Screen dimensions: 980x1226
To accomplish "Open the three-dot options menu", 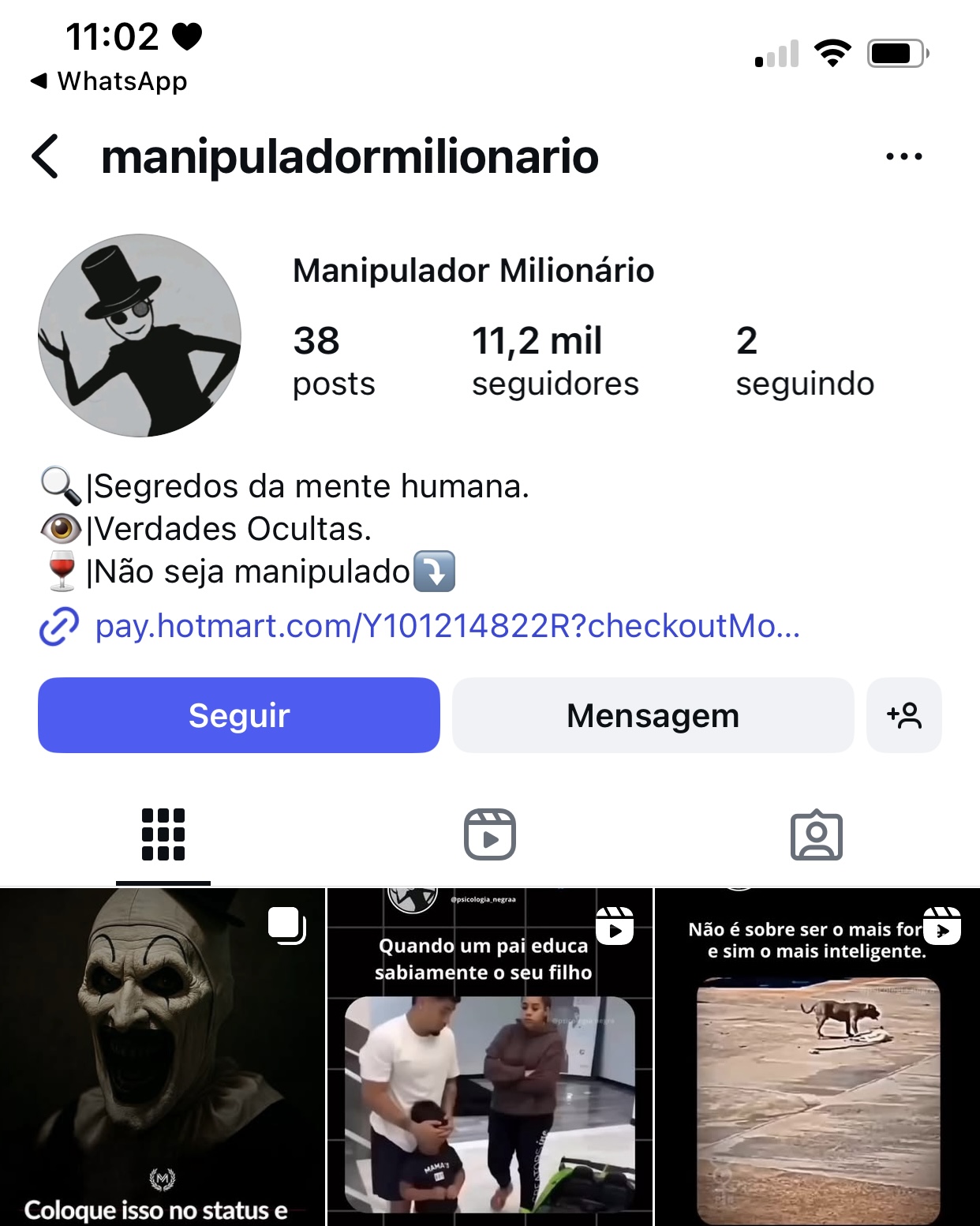I will coord(903,156).
